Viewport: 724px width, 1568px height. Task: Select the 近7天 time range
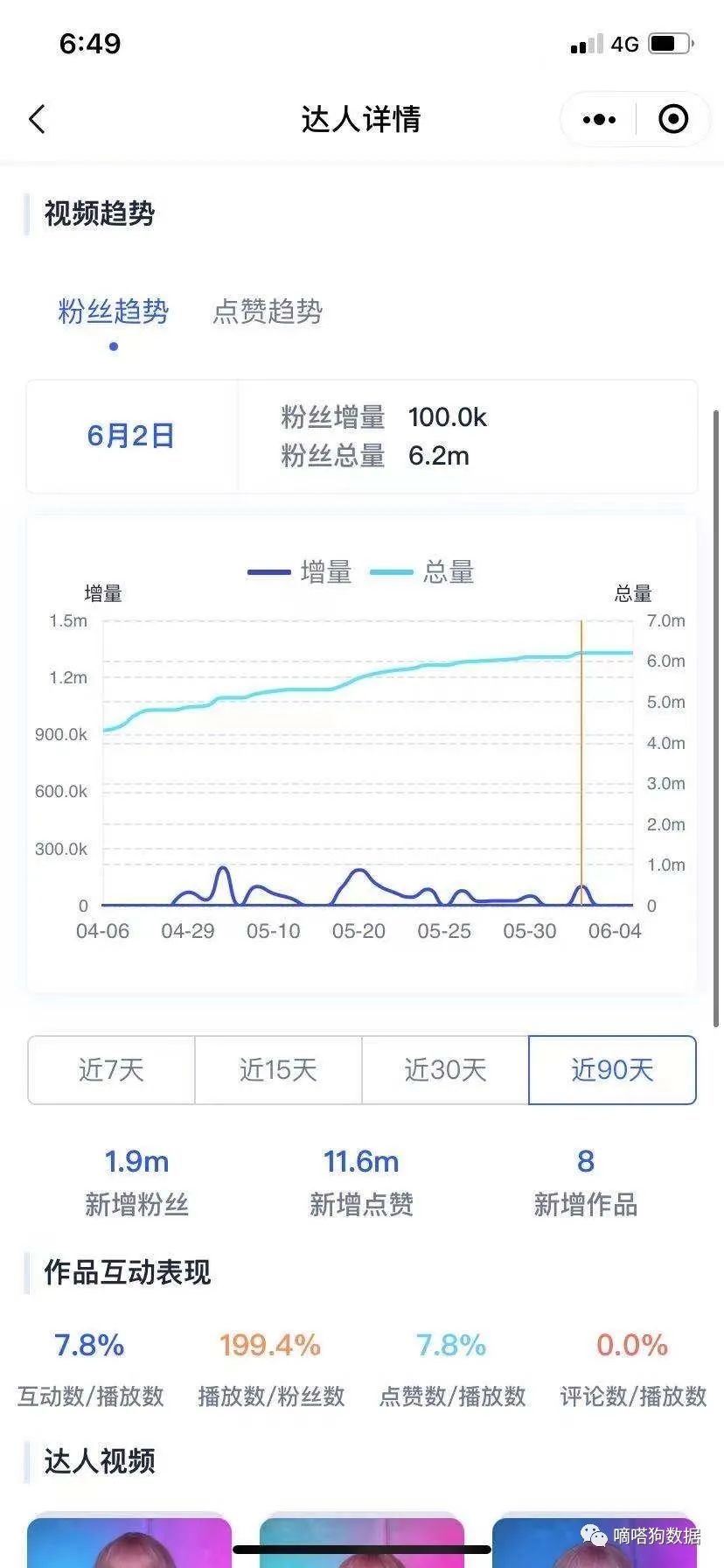tap(111, 1069)
